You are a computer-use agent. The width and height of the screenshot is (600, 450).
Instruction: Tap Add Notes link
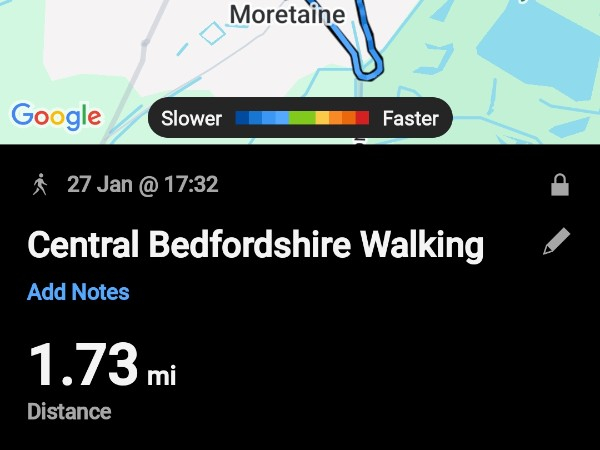pos(78,292)
